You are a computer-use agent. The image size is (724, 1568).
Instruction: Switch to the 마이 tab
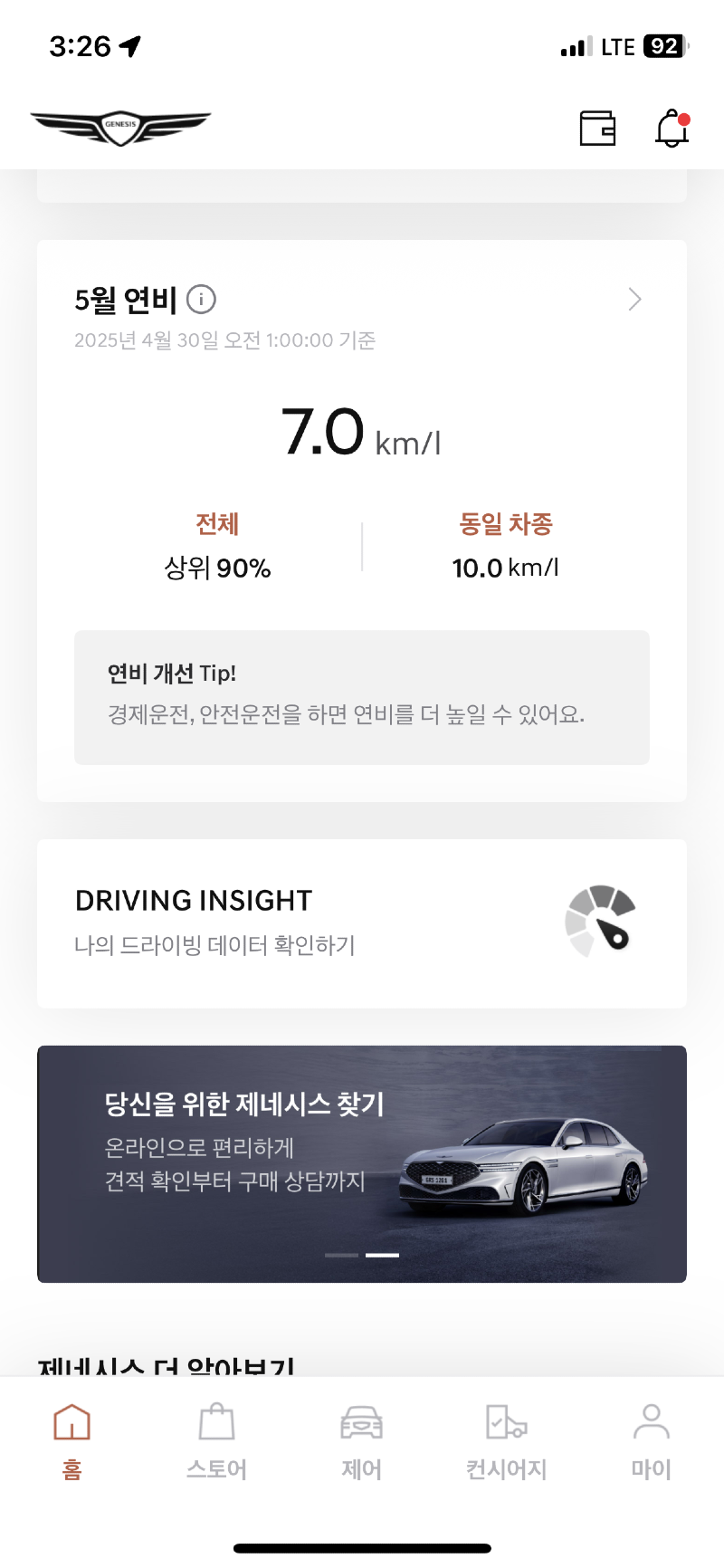pos(652,1441)
